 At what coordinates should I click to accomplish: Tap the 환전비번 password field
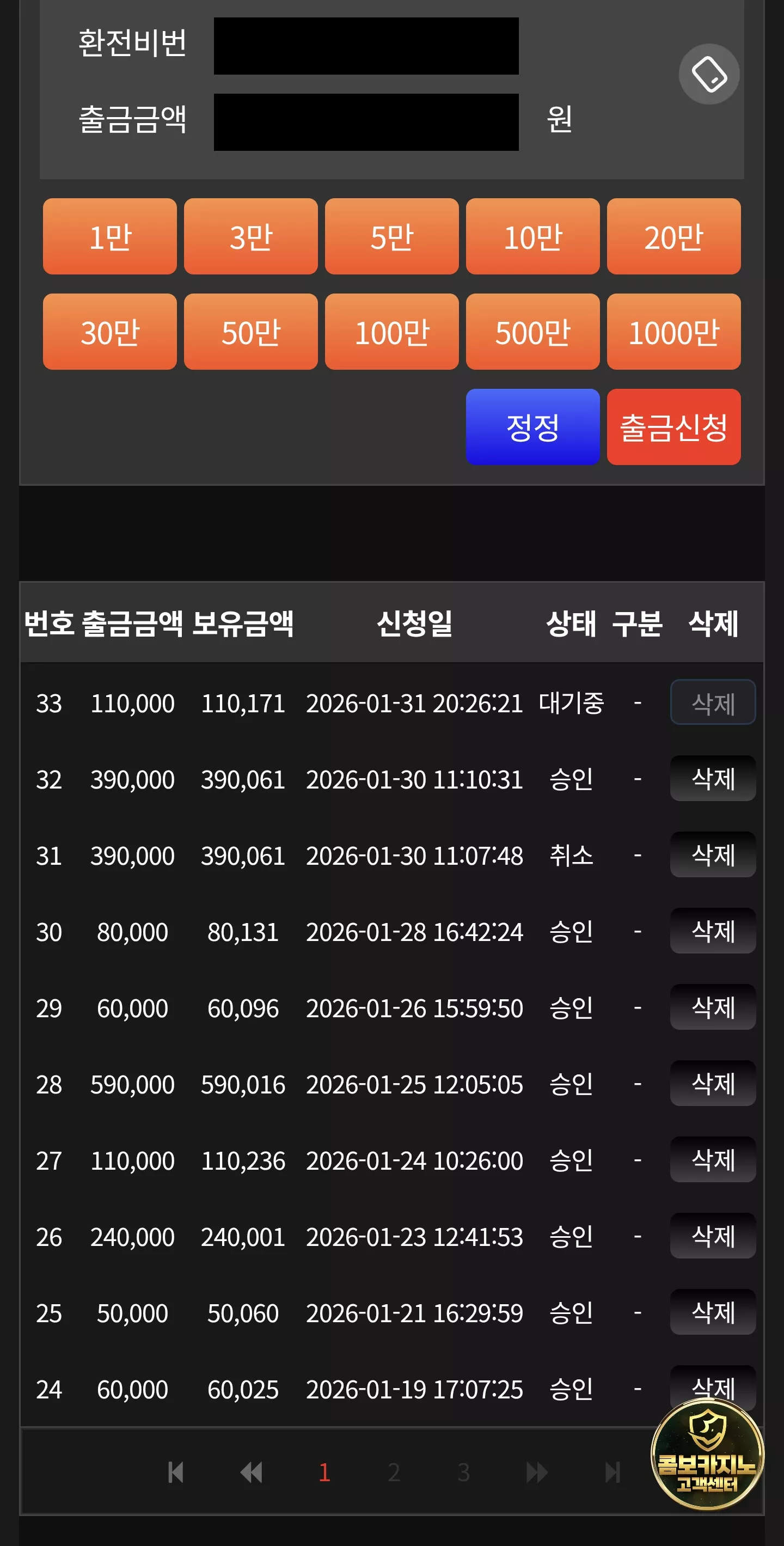point(366,46)
